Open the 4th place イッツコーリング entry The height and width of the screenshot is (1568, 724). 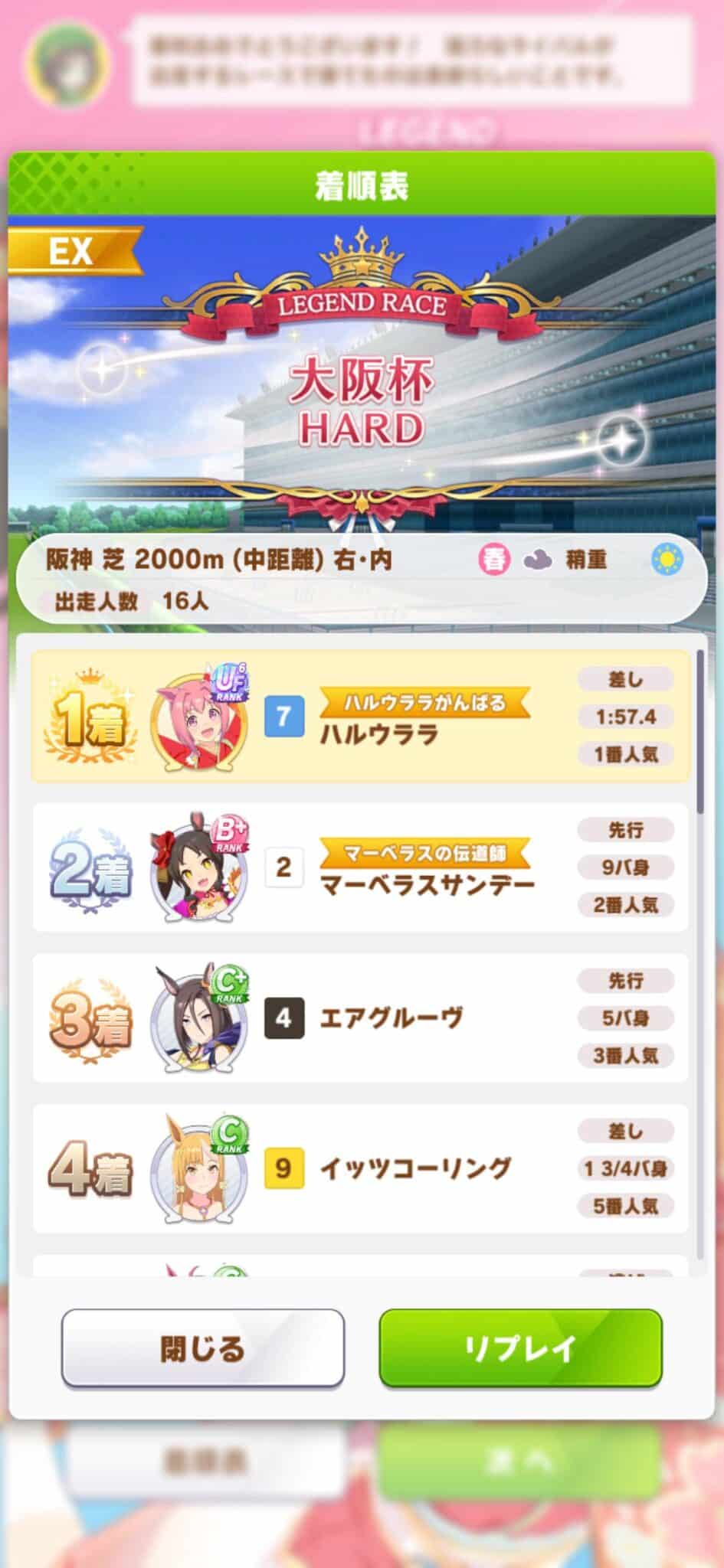point(360,1168)
